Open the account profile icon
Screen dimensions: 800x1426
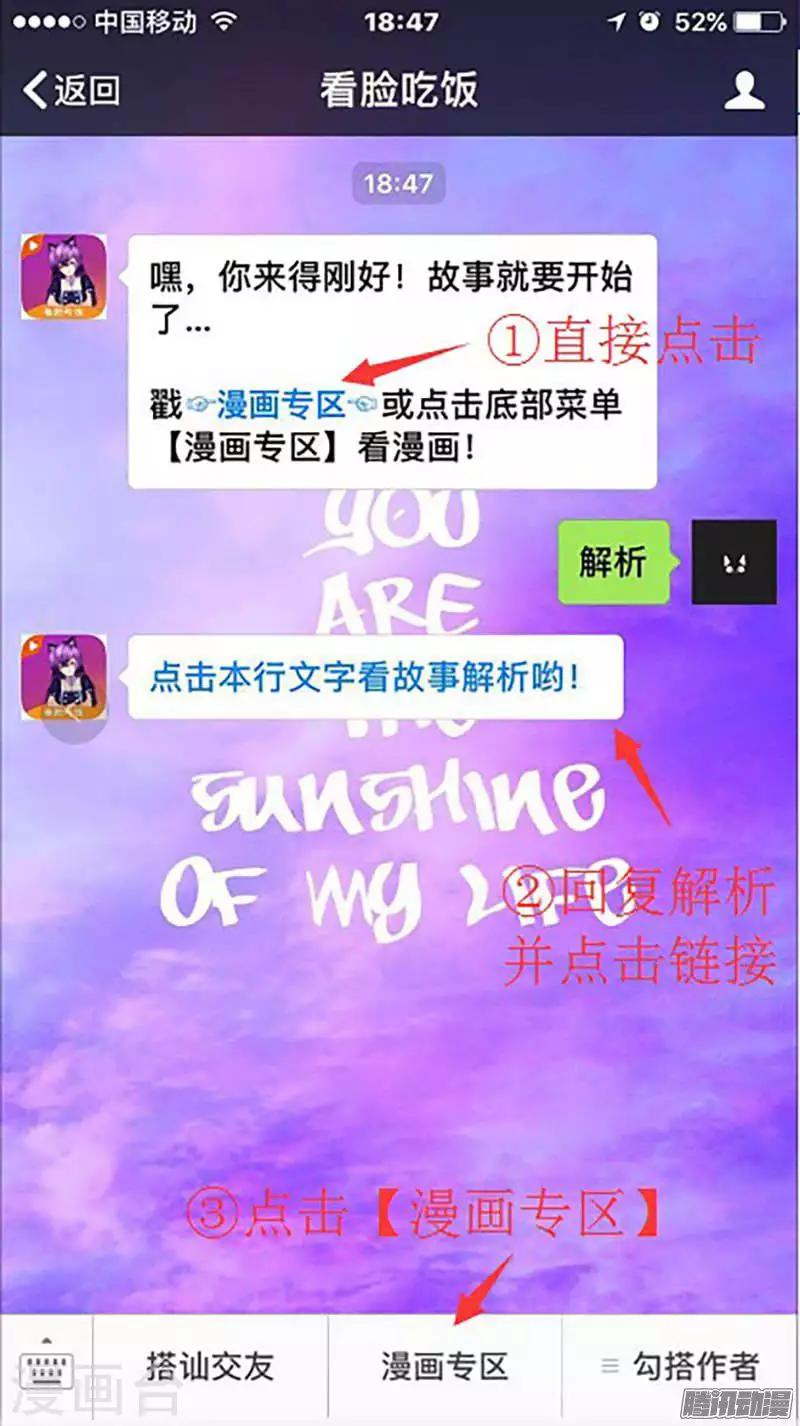(744, 91)
